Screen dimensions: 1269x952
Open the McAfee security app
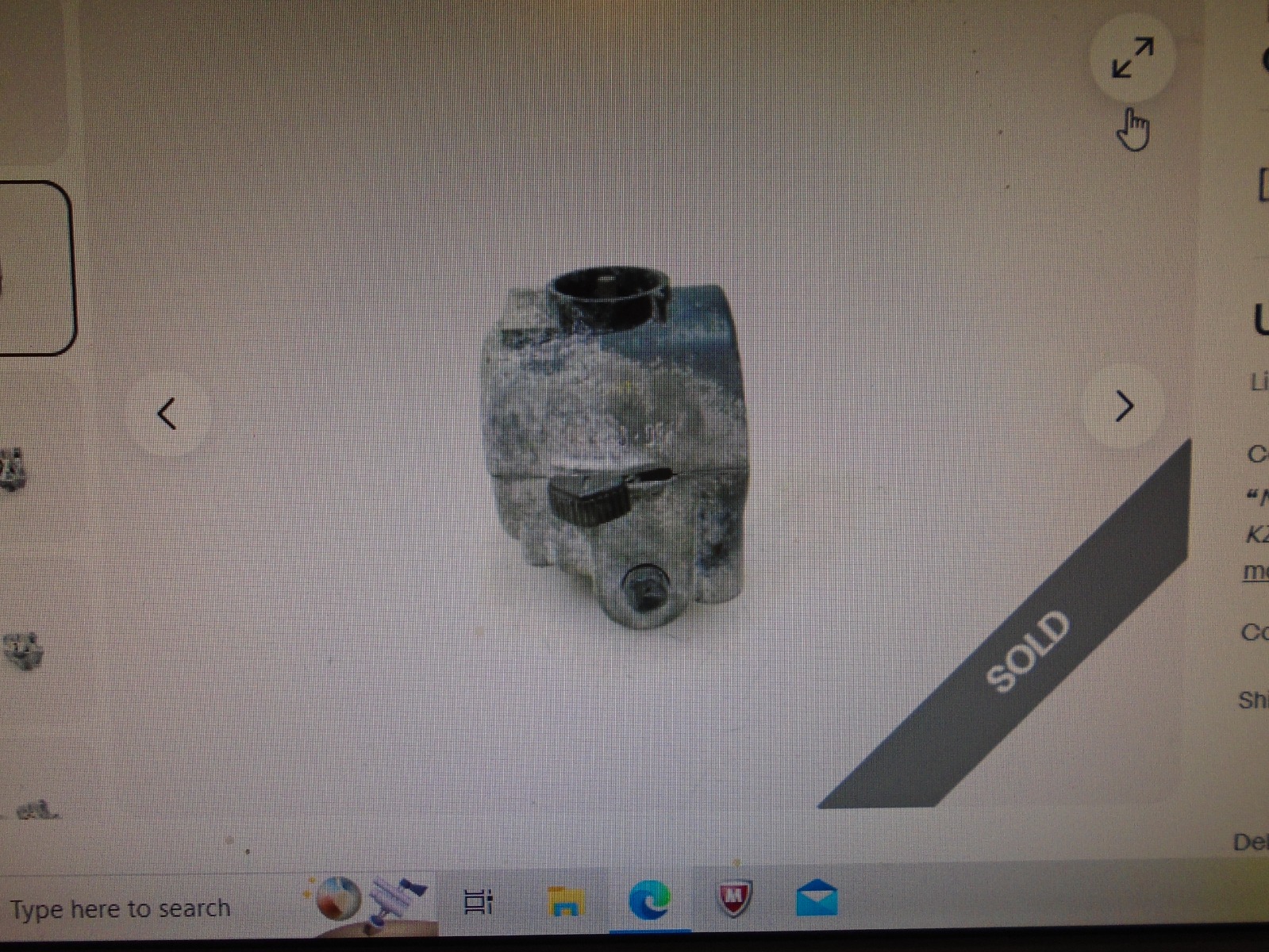point(734,899)
